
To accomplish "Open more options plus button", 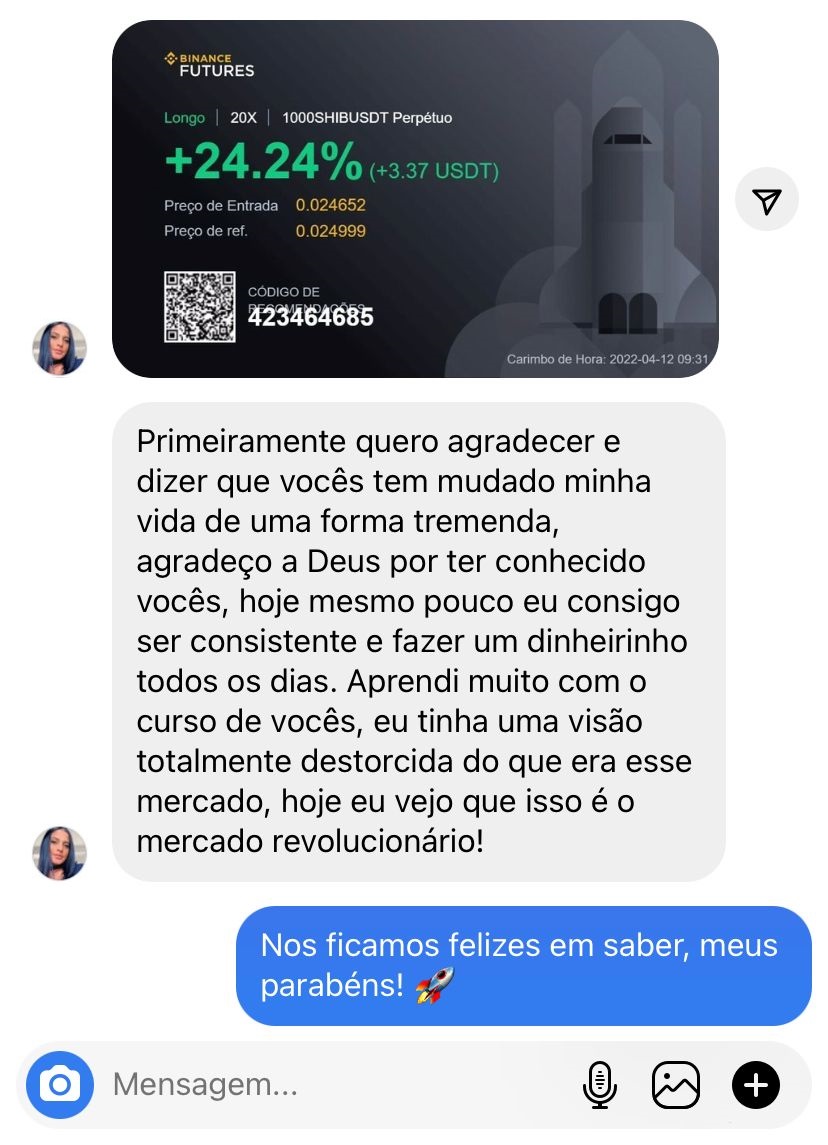I will tap(756, 1084).
